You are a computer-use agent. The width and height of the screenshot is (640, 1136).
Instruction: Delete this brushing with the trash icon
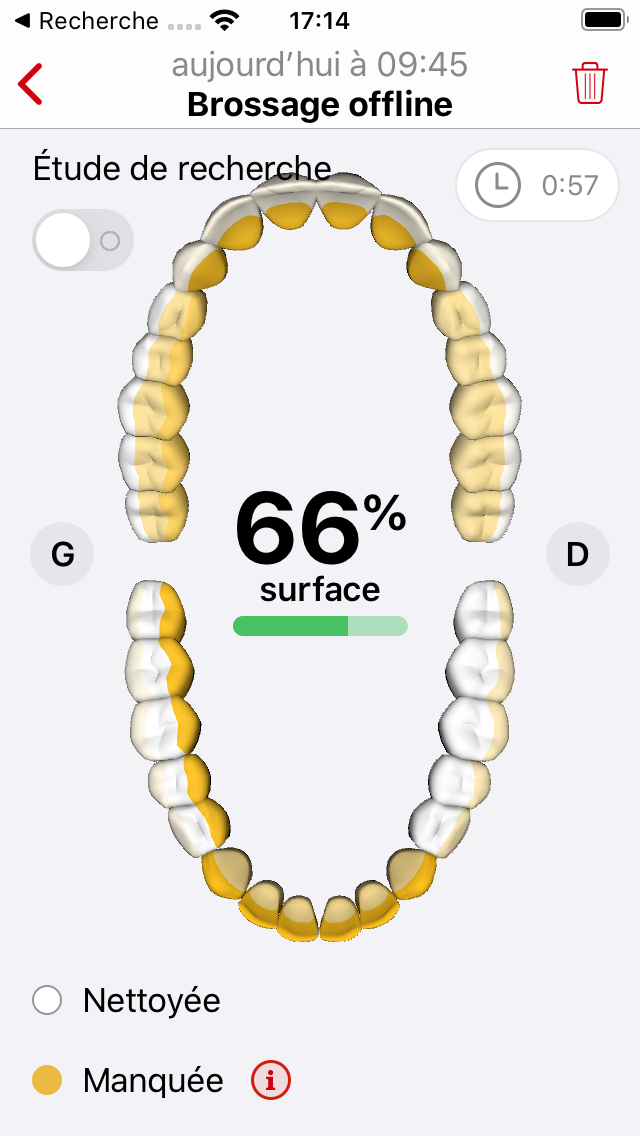[x=589, y=83]
